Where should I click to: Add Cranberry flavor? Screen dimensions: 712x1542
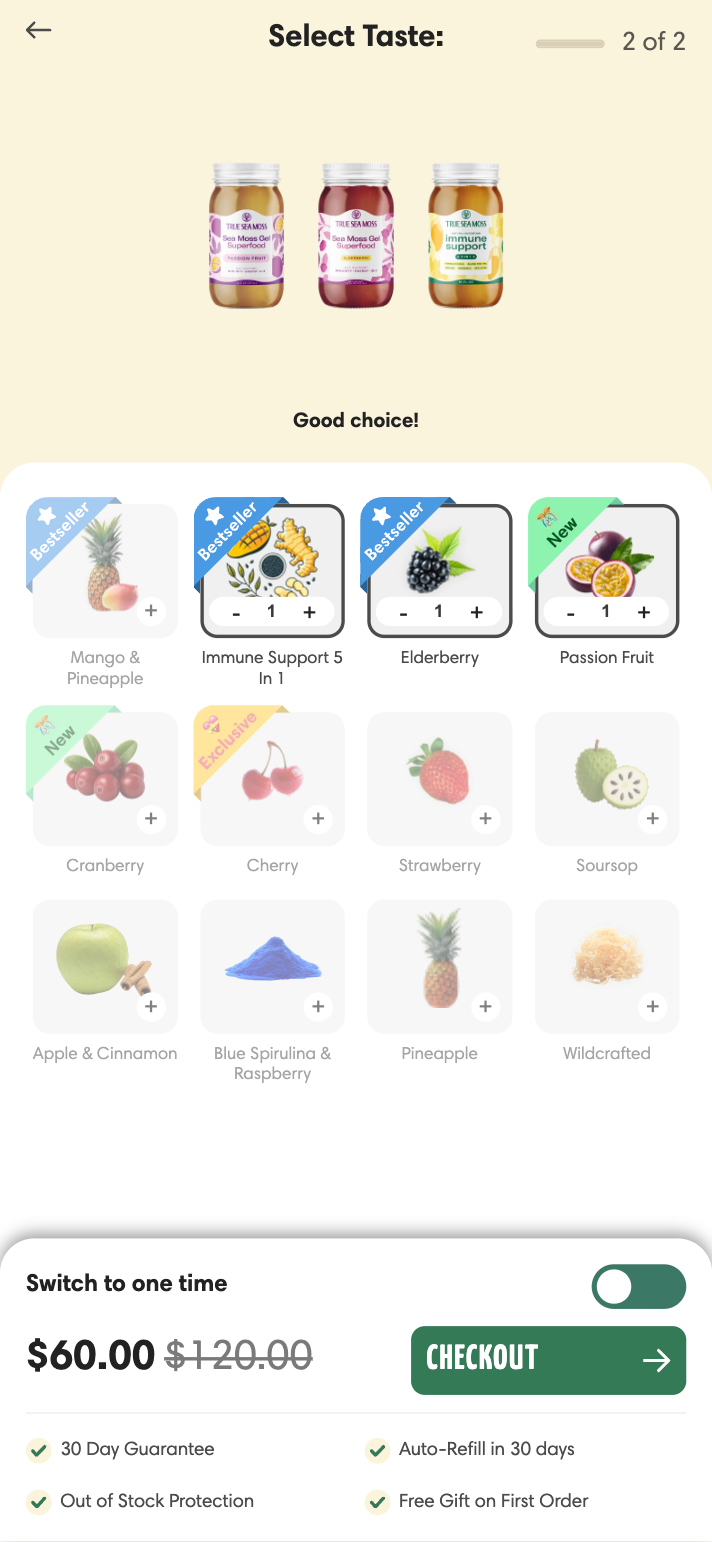pyautogui.click(x=151, y=818)
